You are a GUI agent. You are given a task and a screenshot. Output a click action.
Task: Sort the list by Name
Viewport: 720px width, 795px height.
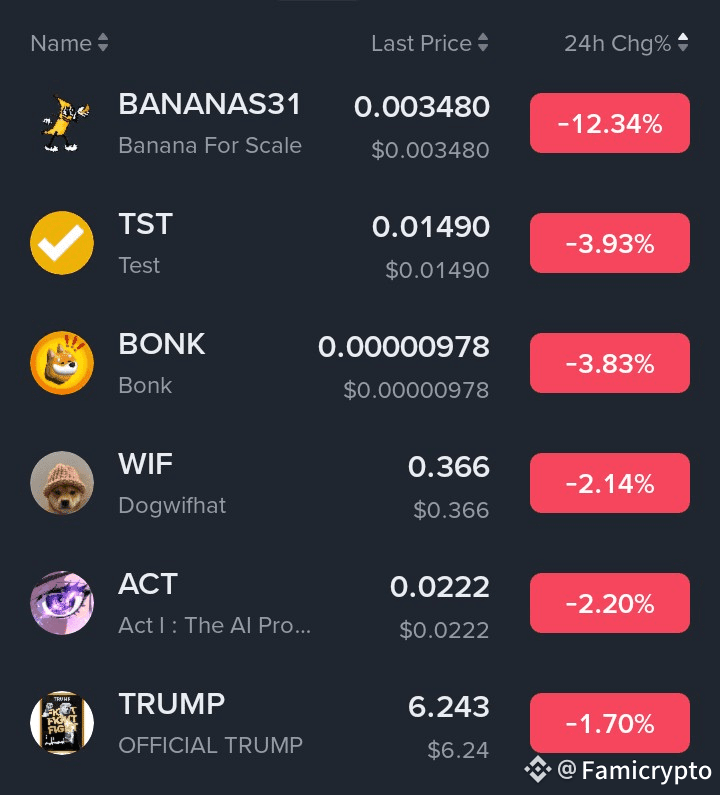(69, 44)
